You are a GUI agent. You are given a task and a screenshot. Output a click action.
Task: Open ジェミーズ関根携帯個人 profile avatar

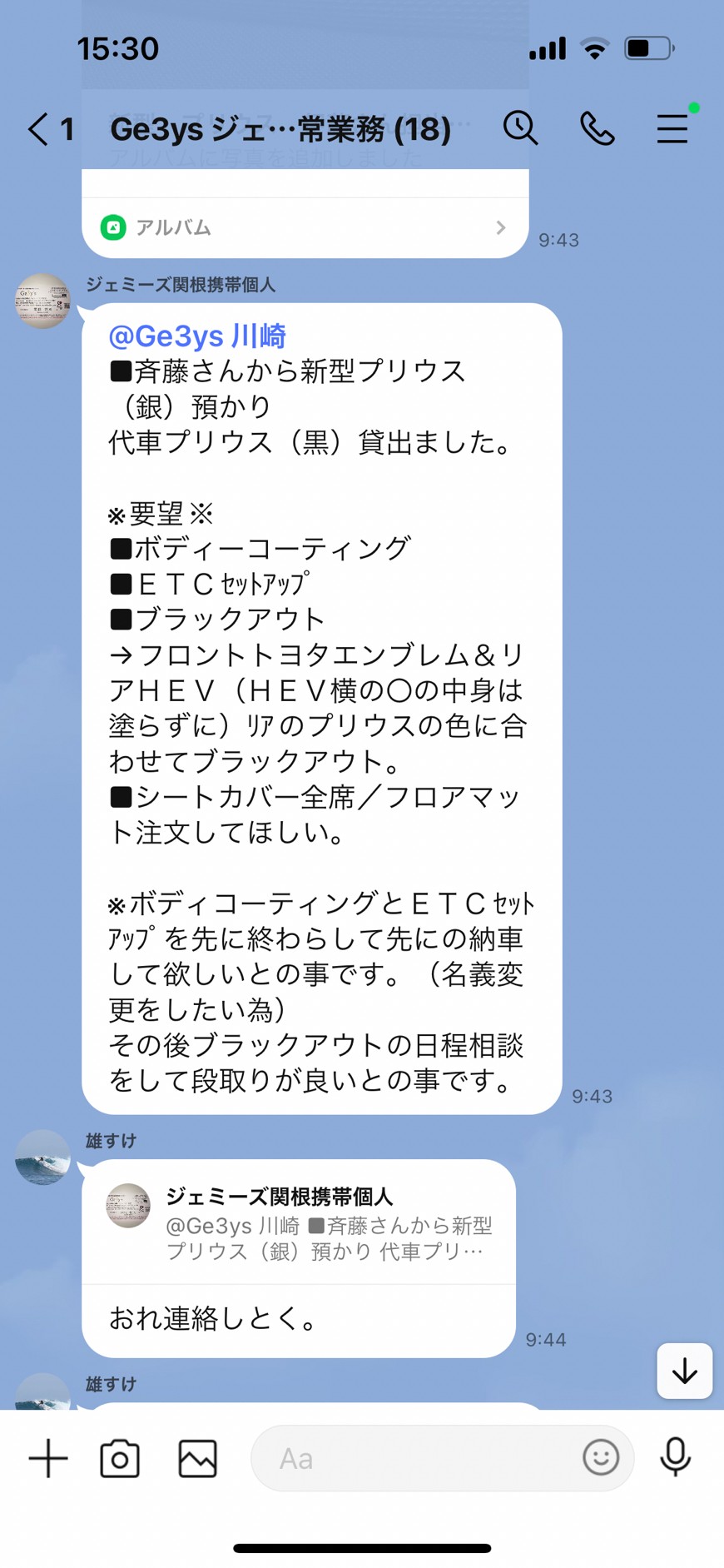(42, 301)
